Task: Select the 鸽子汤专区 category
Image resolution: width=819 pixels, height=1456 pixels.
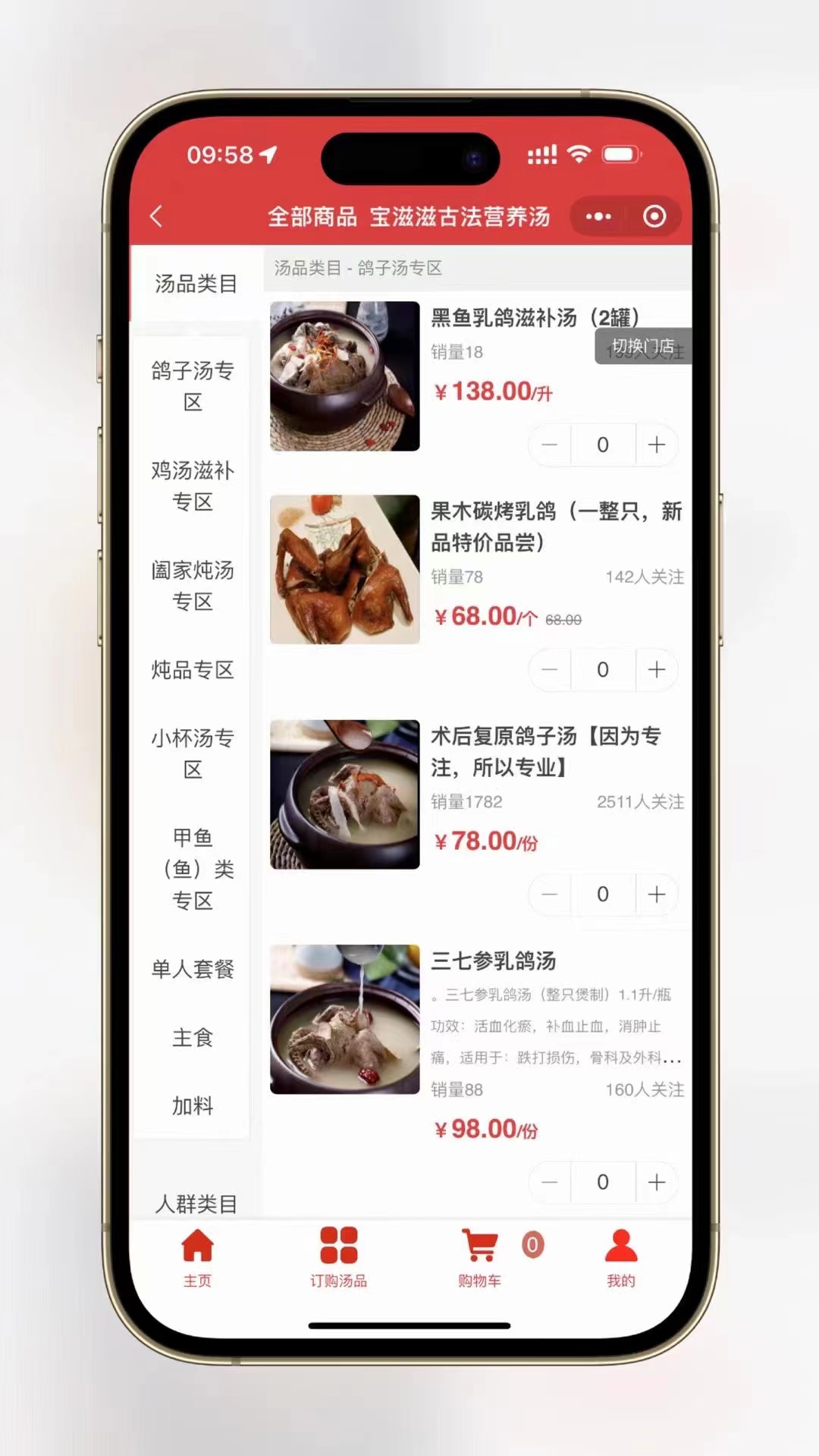Action: [193, 385]
